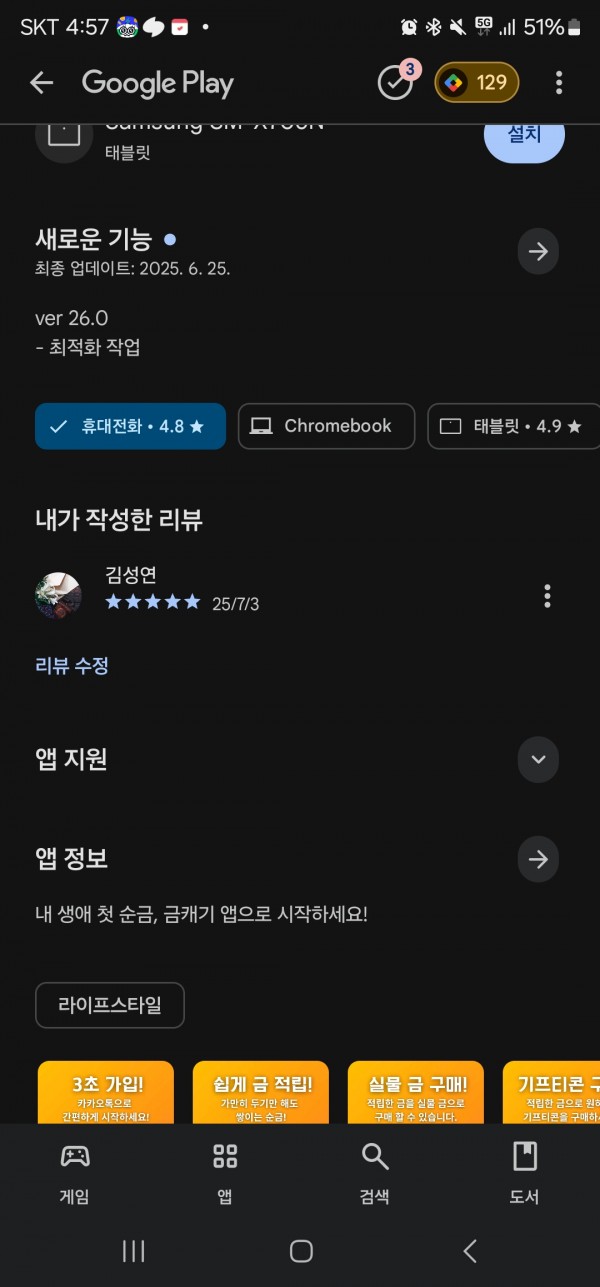Open the 3초 가입 screenshot

pos(106,1092)
